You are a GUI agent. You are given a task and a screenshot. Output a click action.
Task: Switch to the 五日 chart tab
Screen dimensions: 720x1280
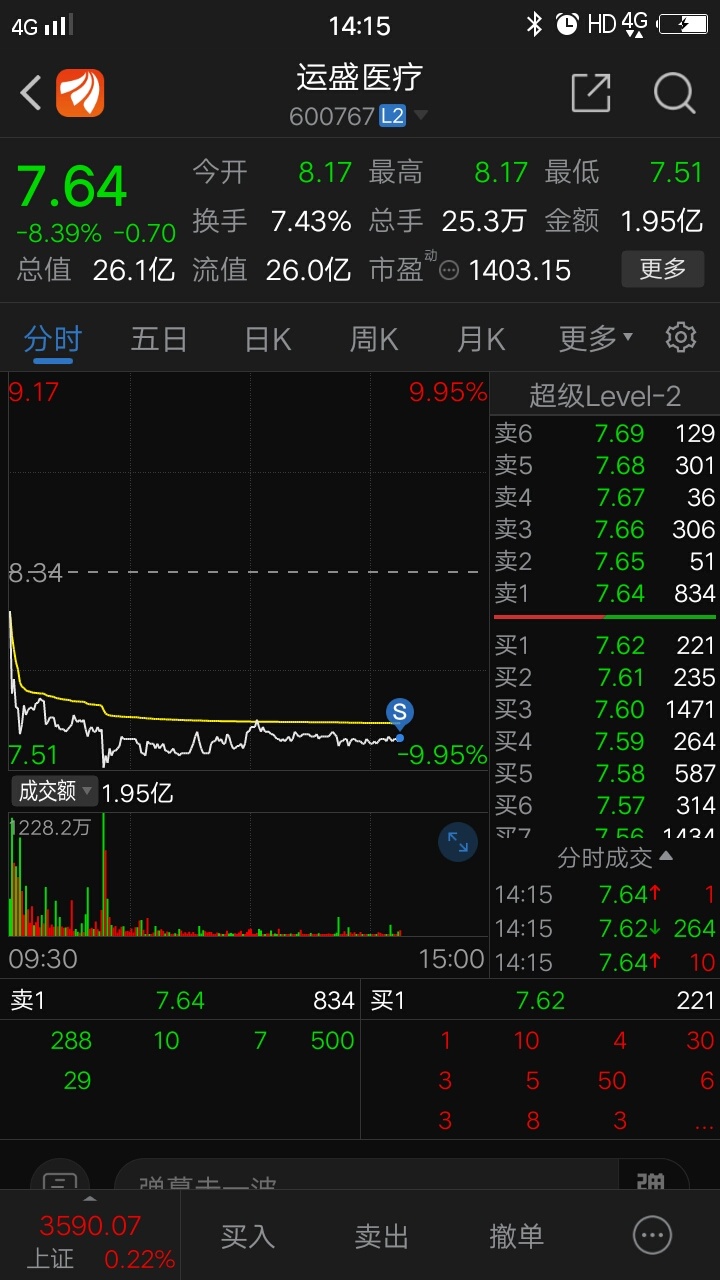click(x=159, y=339)
